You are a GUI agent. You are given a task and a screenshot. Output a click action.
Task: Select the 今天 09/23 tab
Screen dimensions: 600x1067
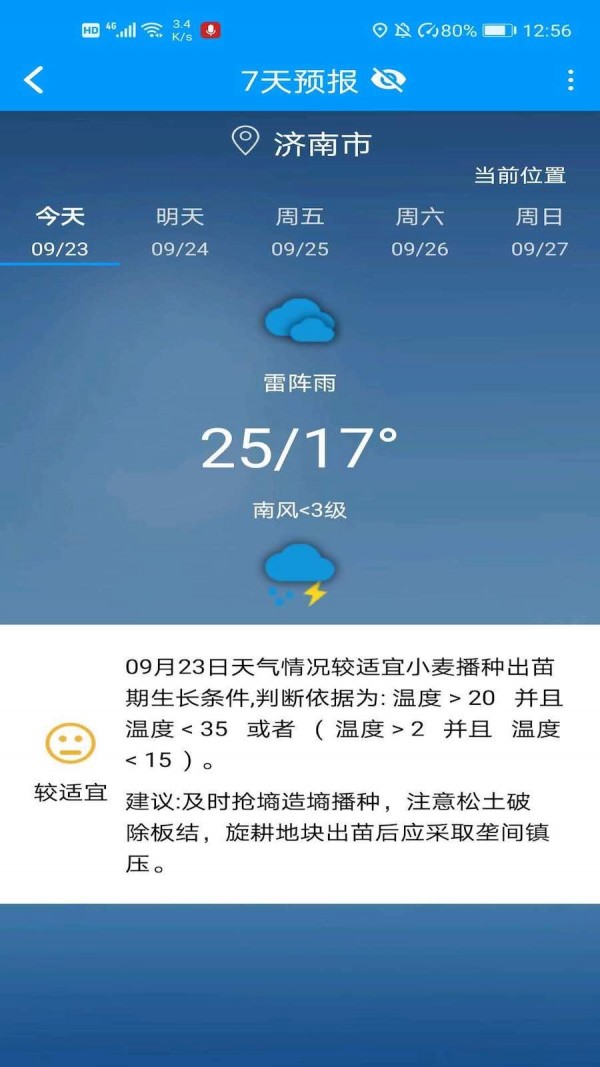60,232
